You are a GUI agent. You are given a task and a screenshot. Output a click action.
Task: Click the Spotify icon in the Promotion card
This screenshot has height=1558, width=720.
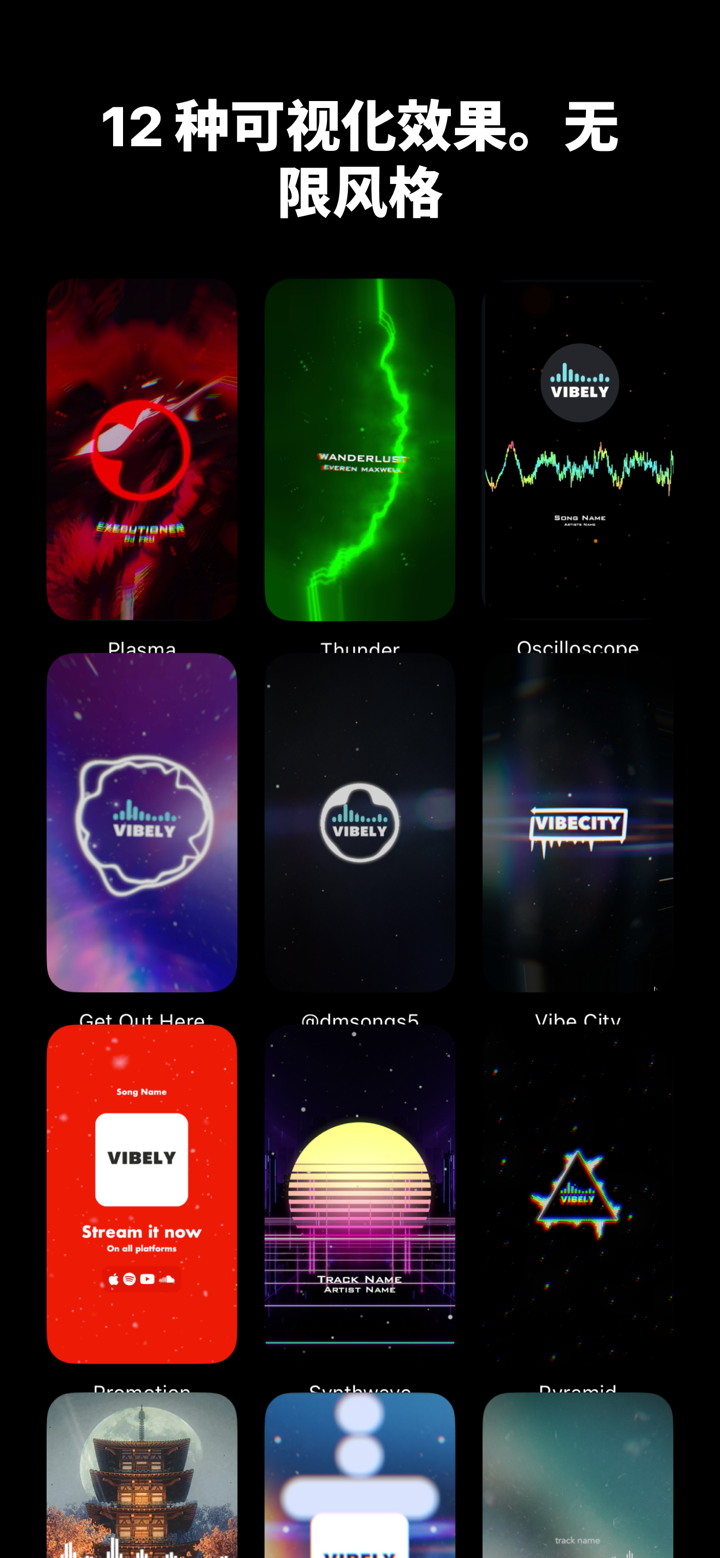pyautogui.click(x=128, y=1278)
